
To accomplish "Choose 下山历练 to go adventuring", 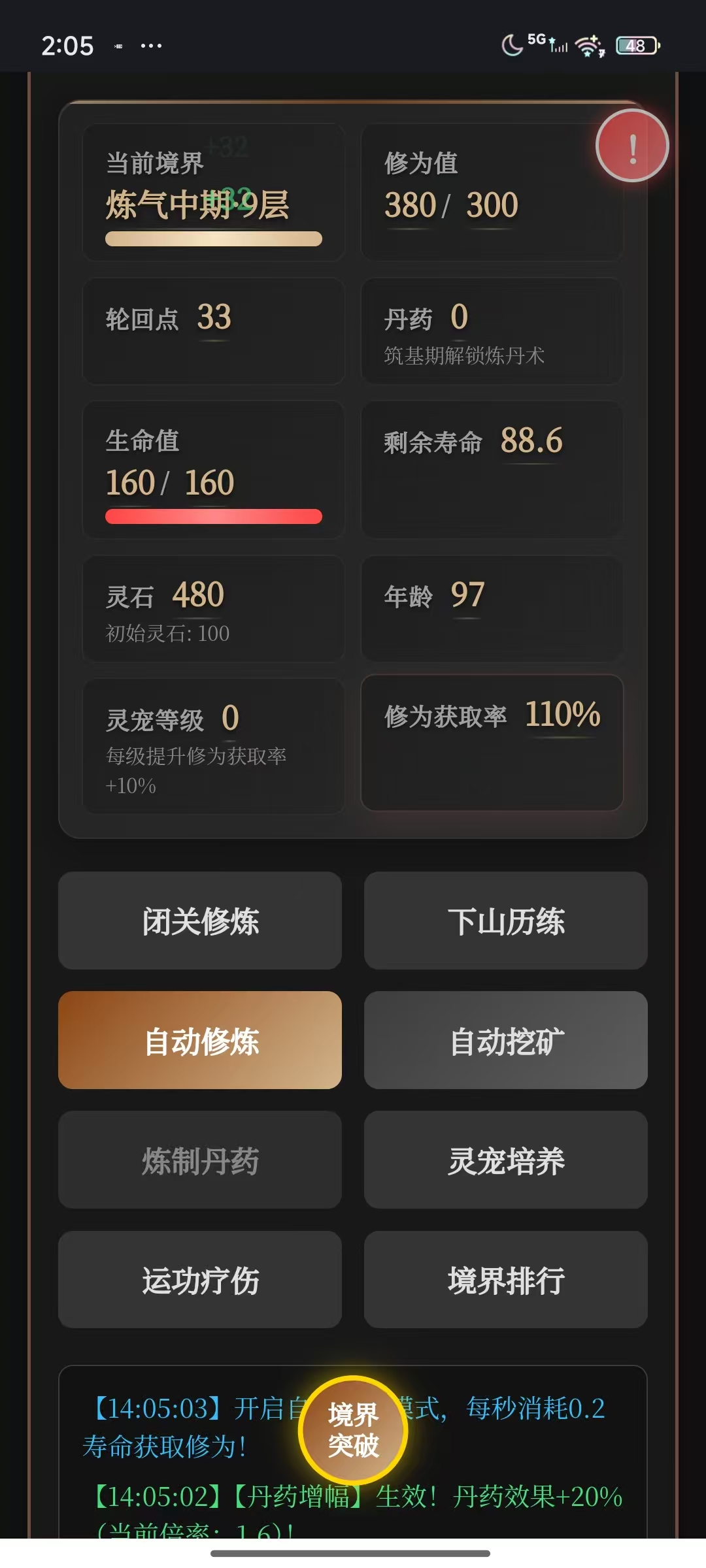I will tap(505, 921).
